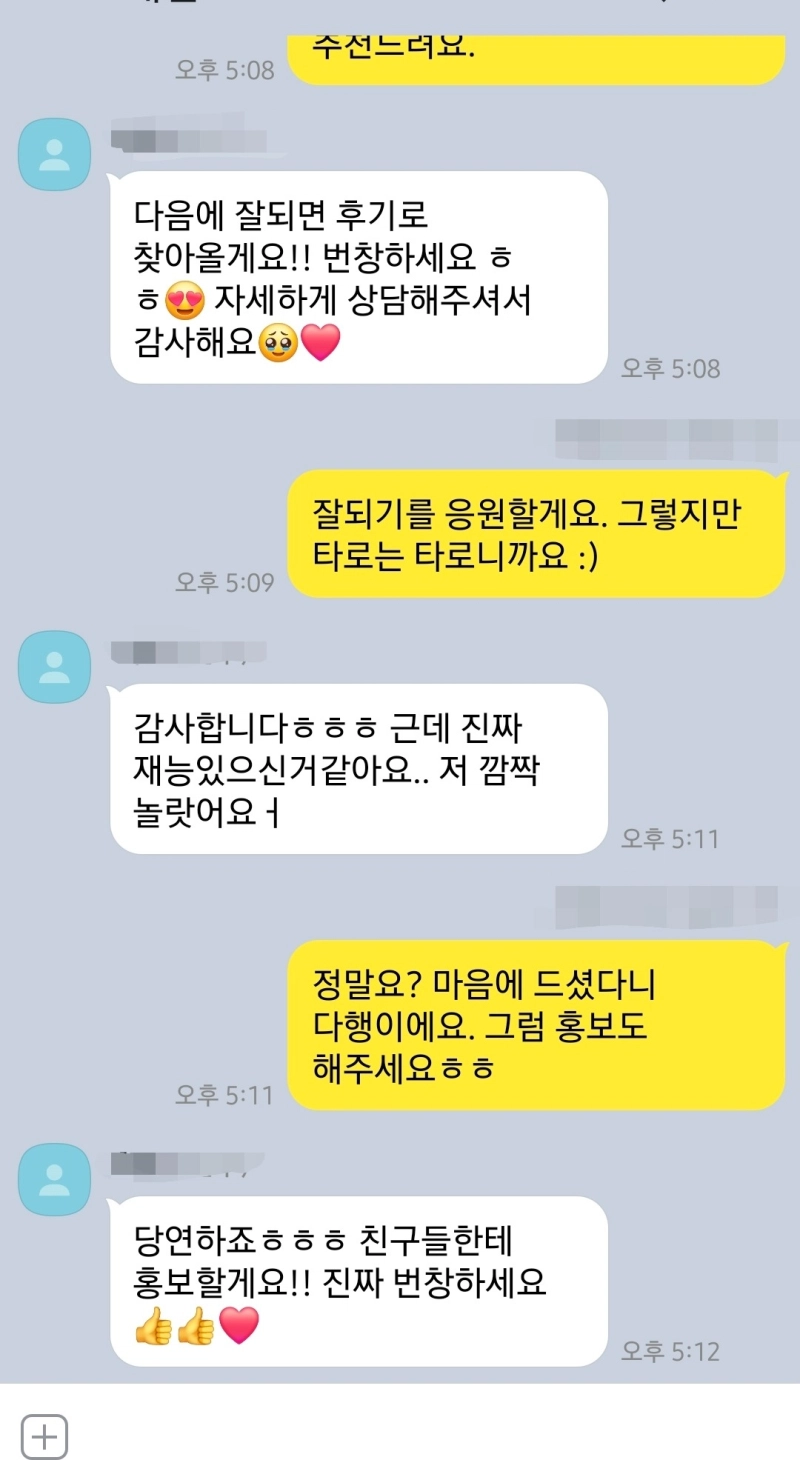Open the plus attachment menu

[44, 1438]
